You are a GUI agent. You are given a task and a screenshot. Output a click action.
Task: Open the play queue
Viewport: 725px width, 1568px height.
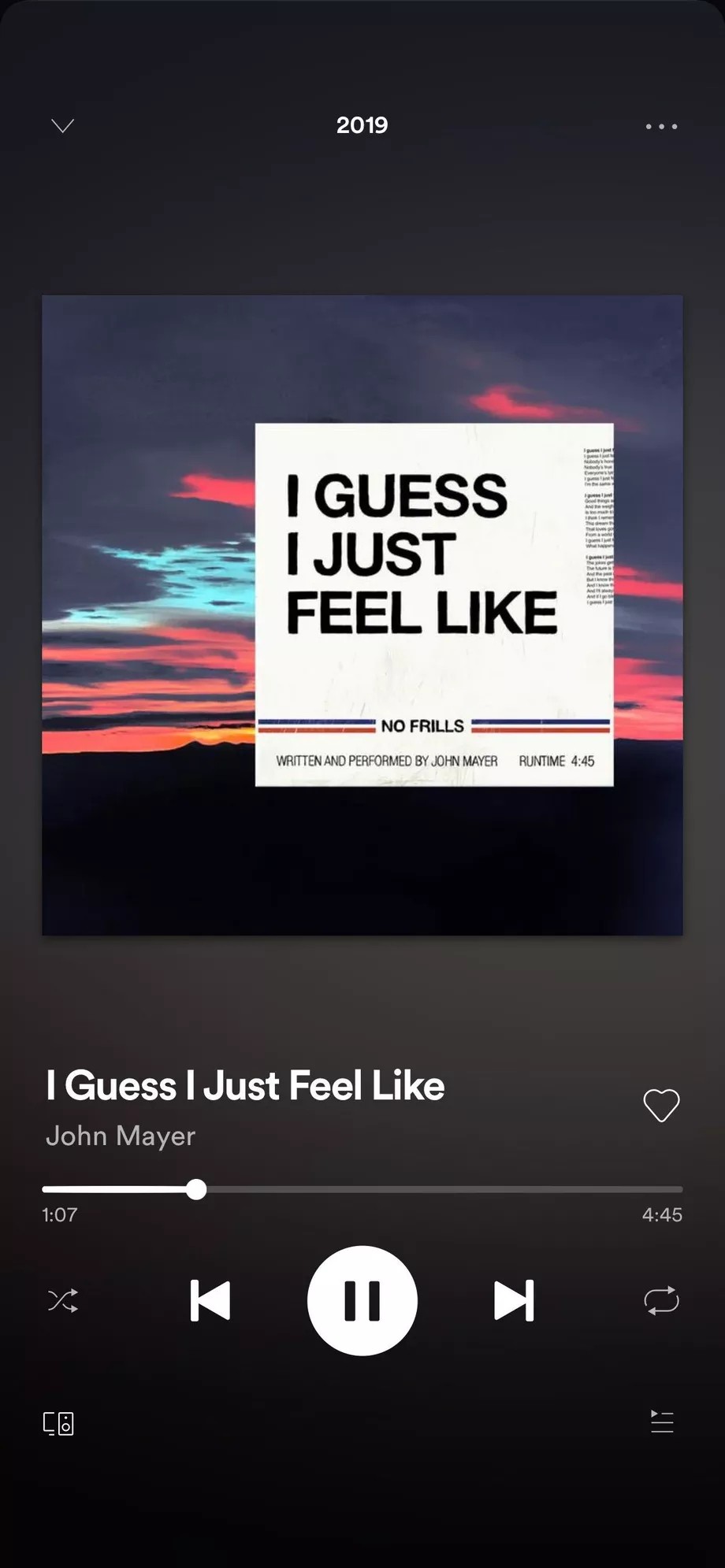click(662, 1422)
